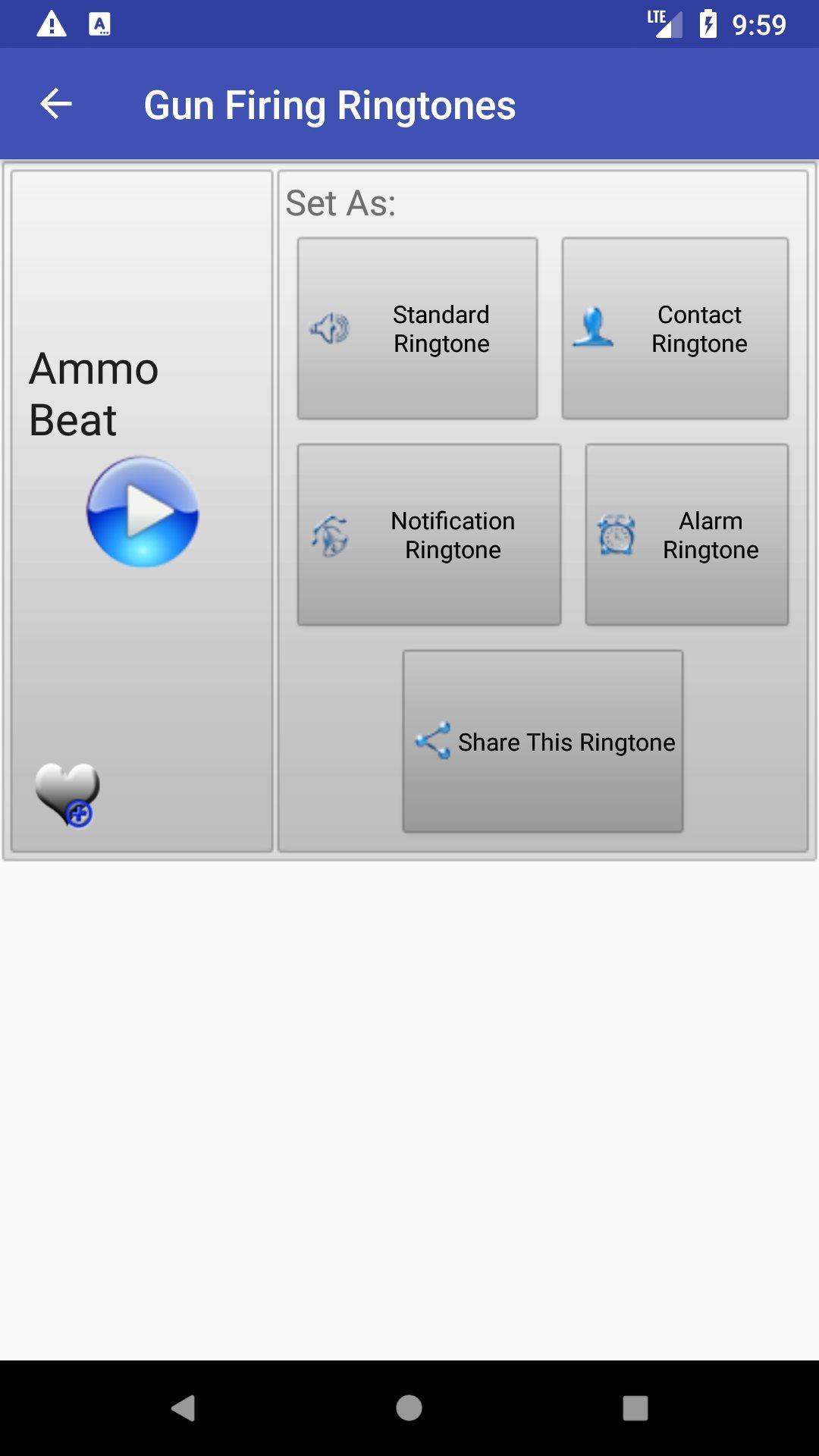Tap the share icon on Share This Ringtone
This screenshot has width=819, height=1456.
click(431, 742)
